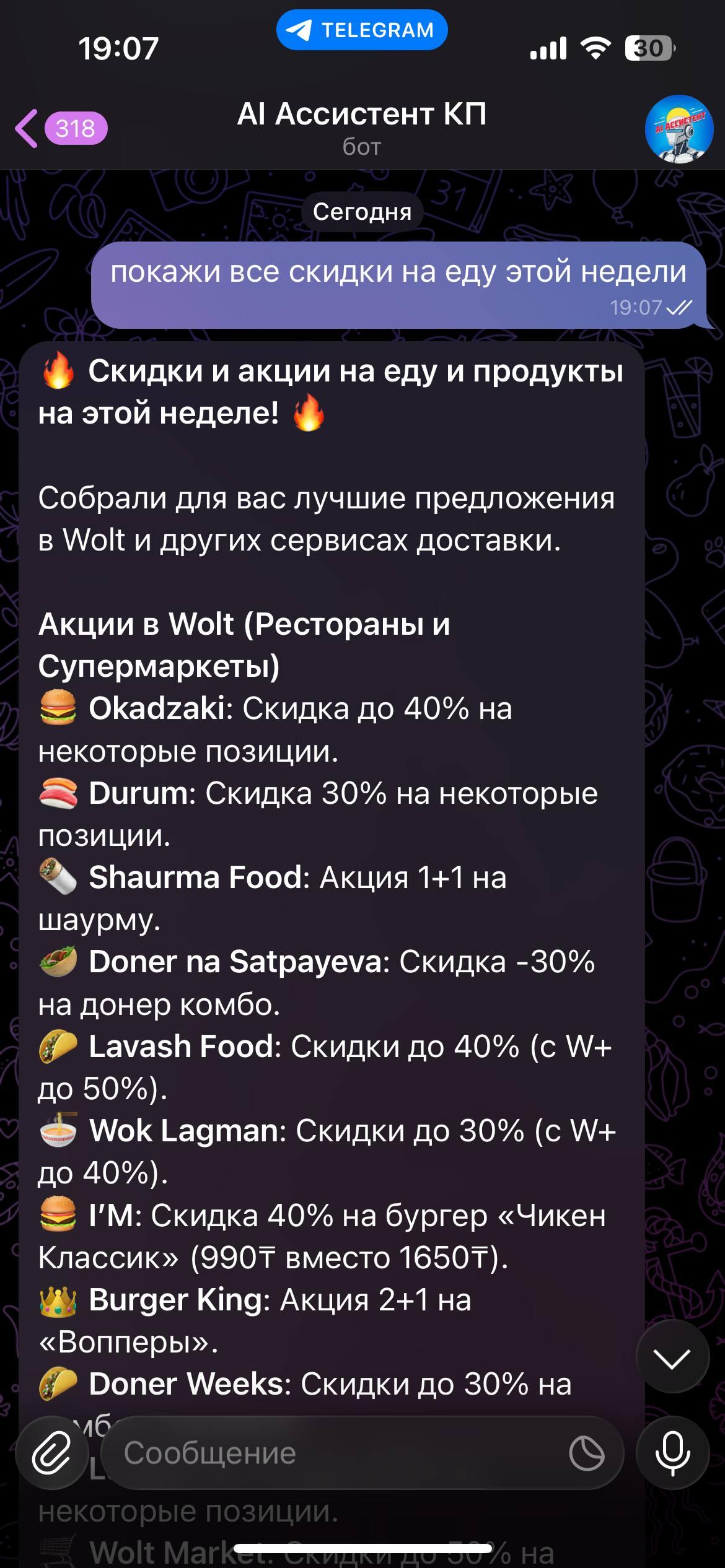Open the chat title AI Ассистент КП
This screenshot has width=725, height=1568.
click(x=362, y=114)
